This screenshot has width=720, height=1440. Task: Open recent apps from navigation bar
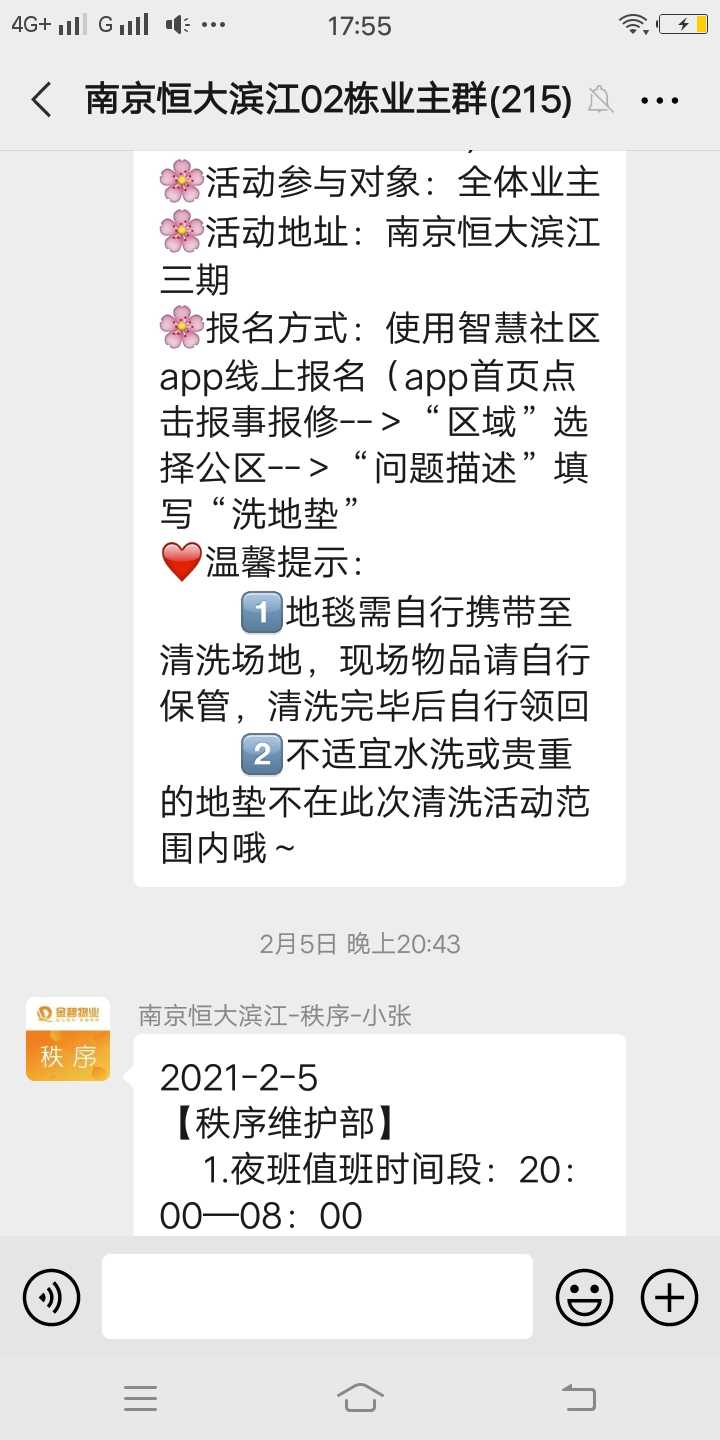point(141,1397)
